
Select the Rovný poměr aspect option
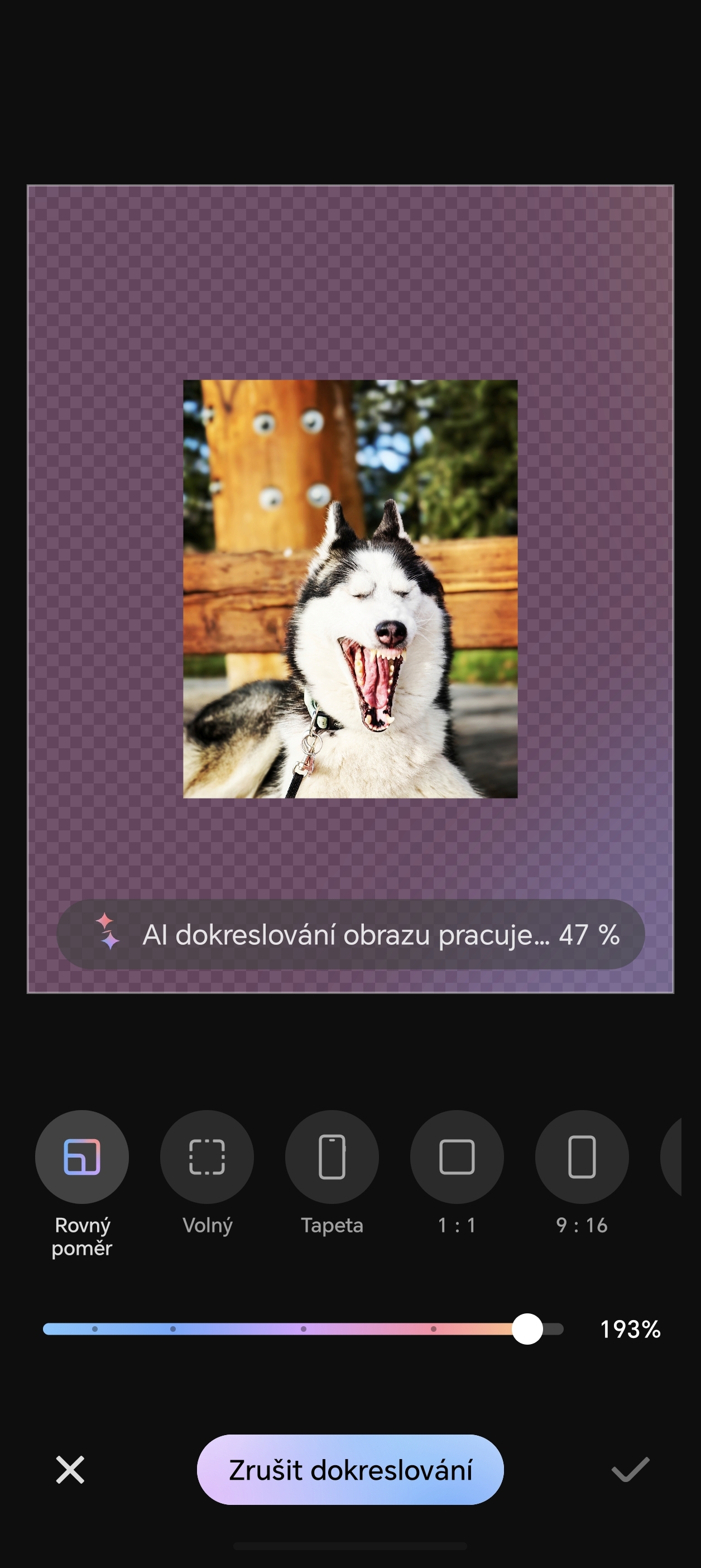pos(81,1156)
